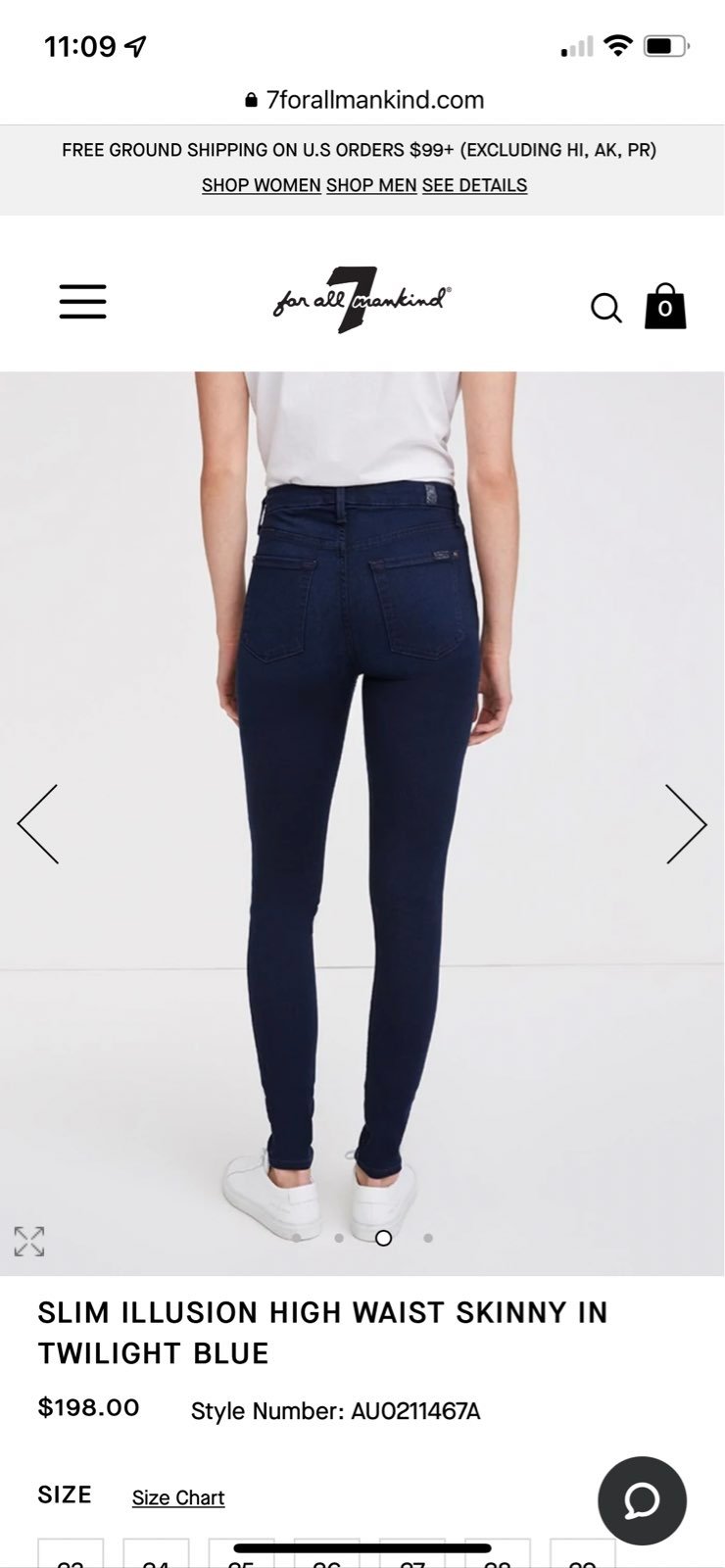The image size is (725, 1568).
Task: Open See Details for shipping
Action: 474,185
